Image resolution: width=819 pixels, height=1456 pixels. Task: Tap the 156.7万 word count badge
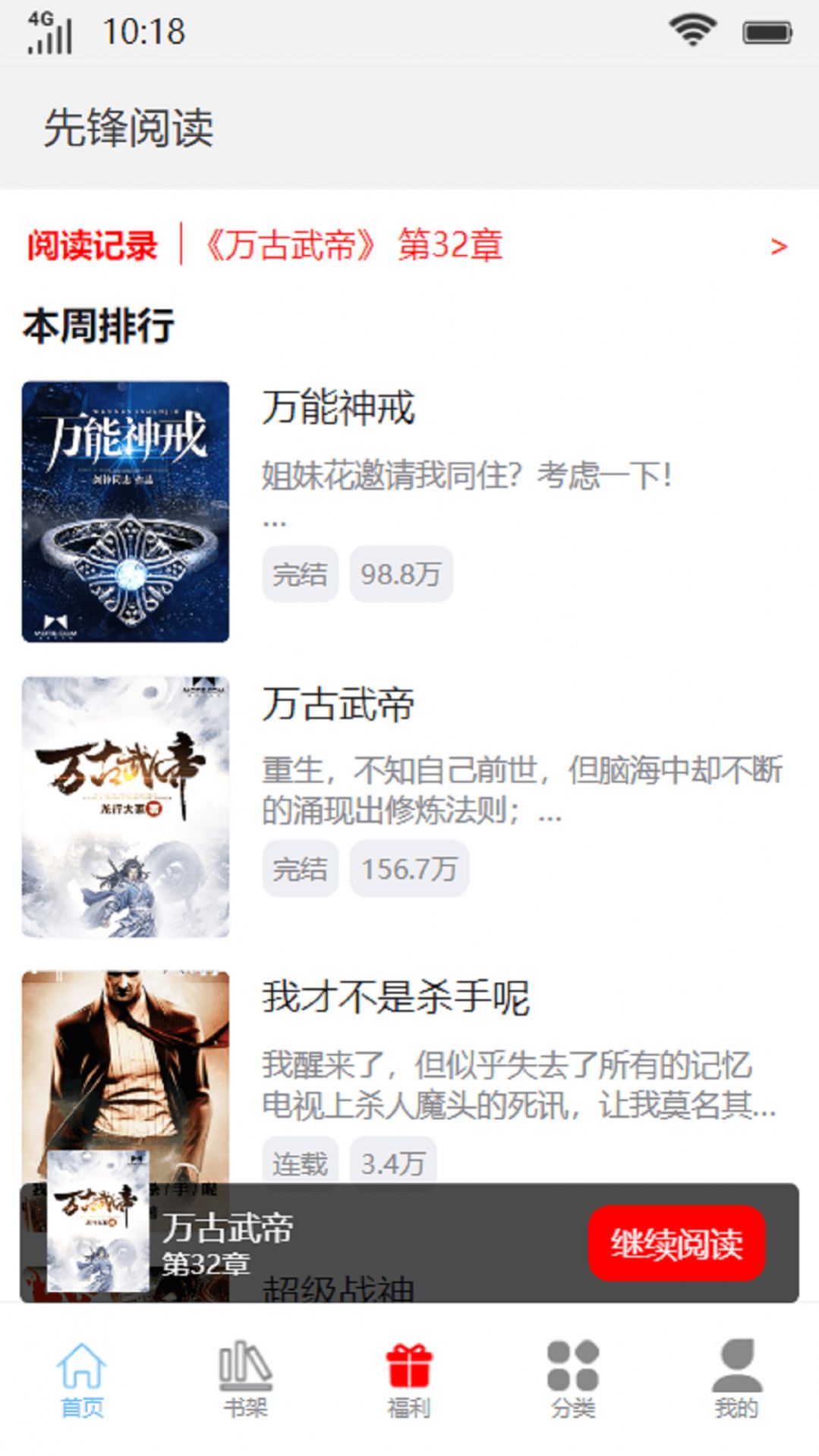[x=410, y=870]
